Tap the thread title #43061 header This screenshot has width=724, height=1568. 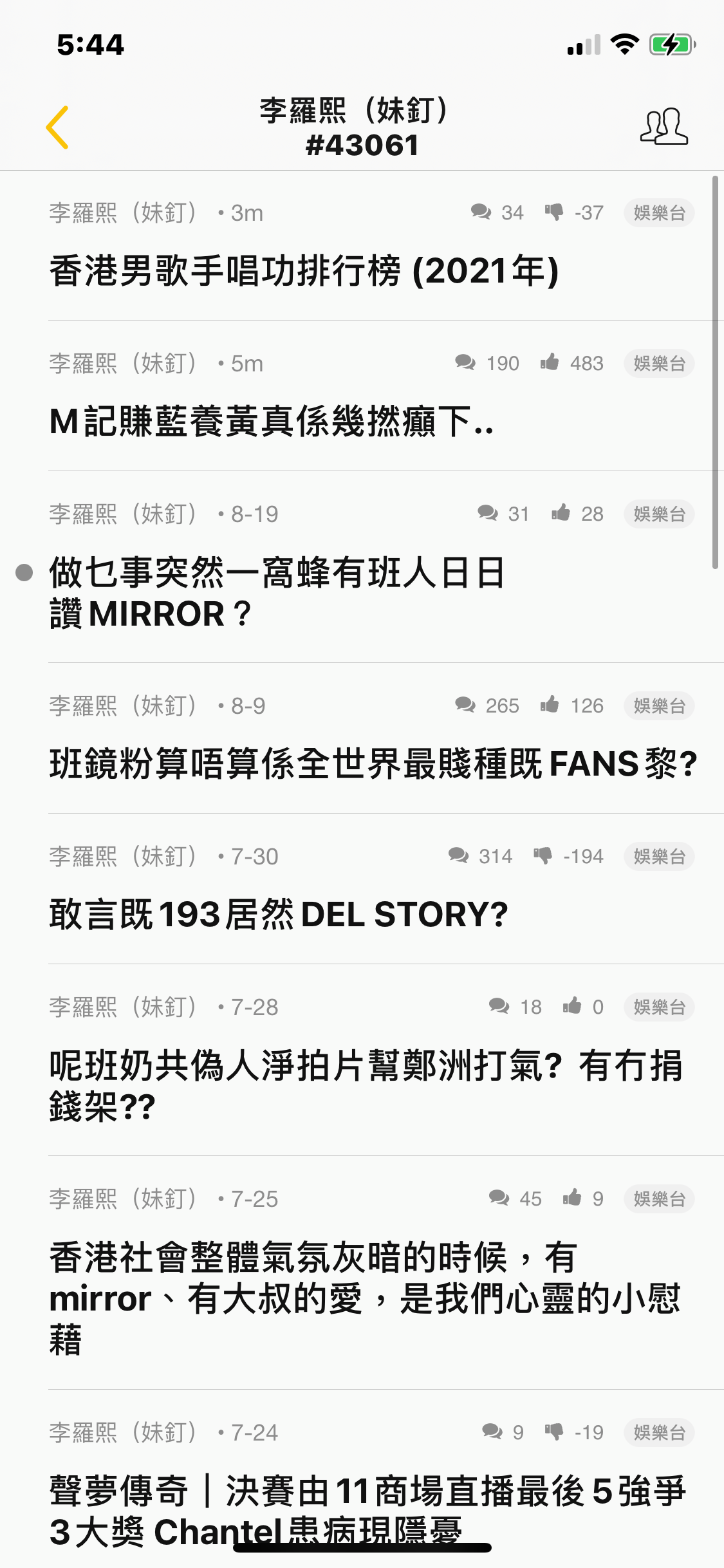coord(362,145)
